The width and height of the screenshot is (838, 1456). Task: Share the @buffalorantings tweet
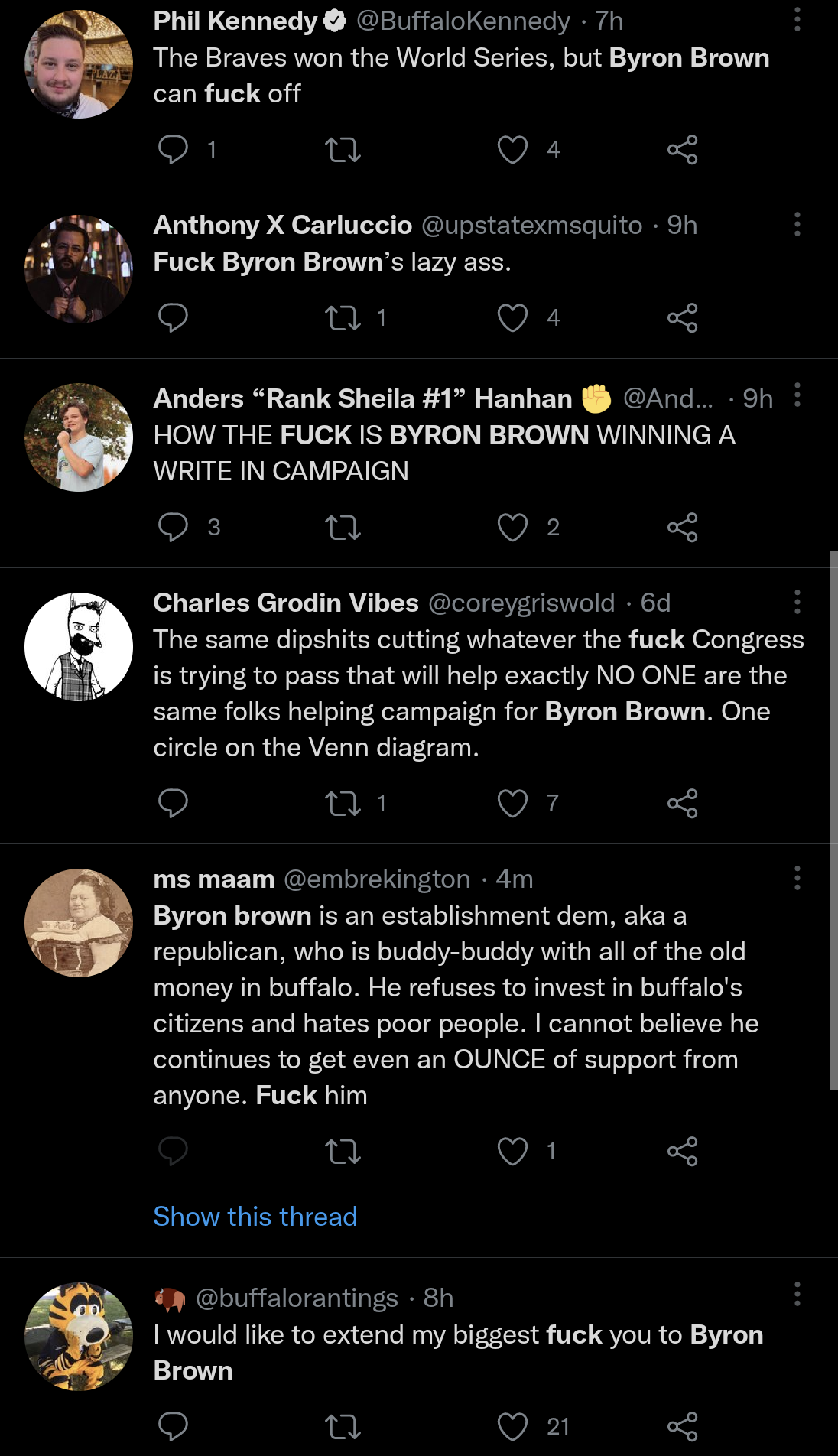(x=682, y=1427)
